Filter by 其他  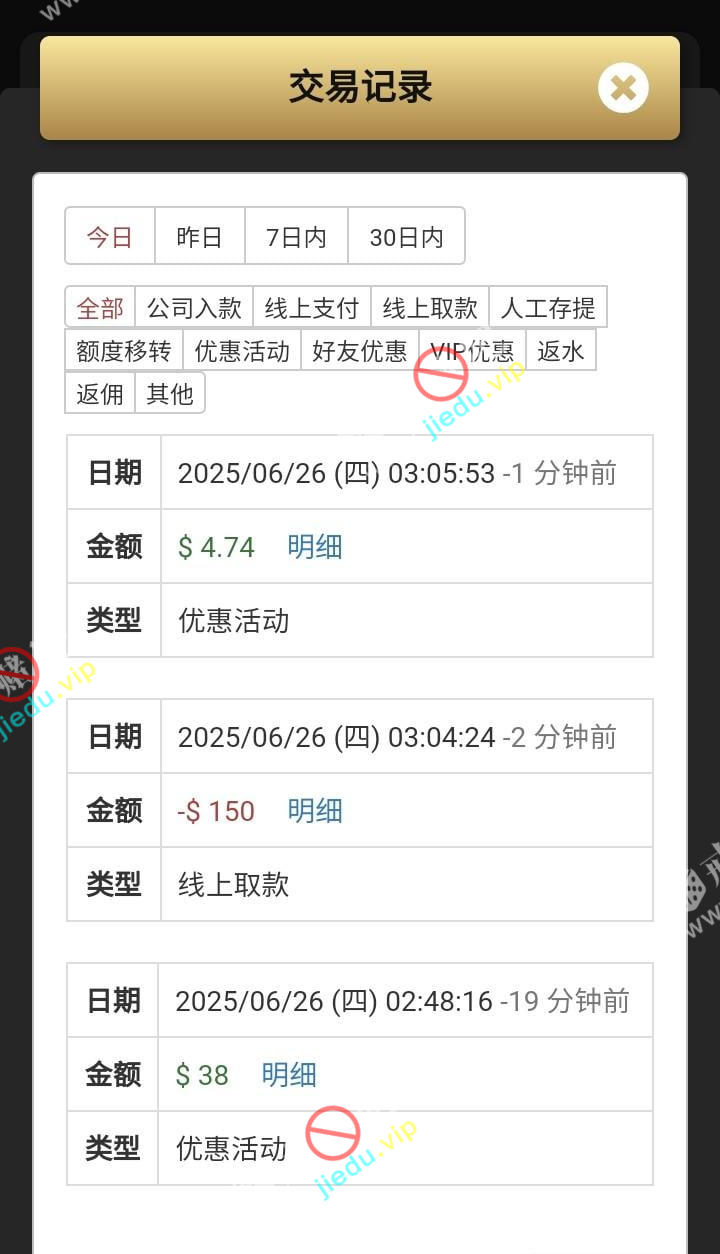170,394
